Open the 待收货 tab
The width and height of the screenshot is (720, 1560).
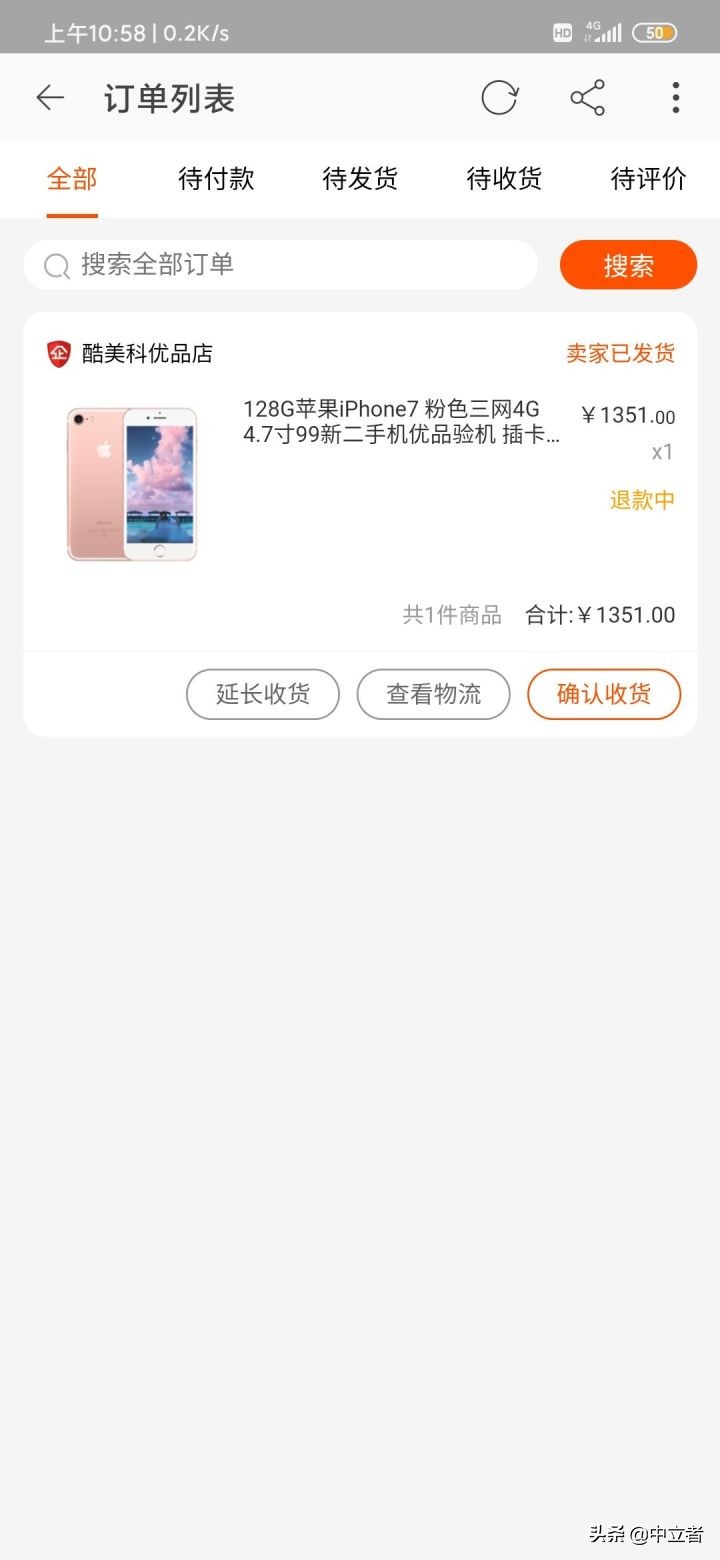[x=503, y=179]
